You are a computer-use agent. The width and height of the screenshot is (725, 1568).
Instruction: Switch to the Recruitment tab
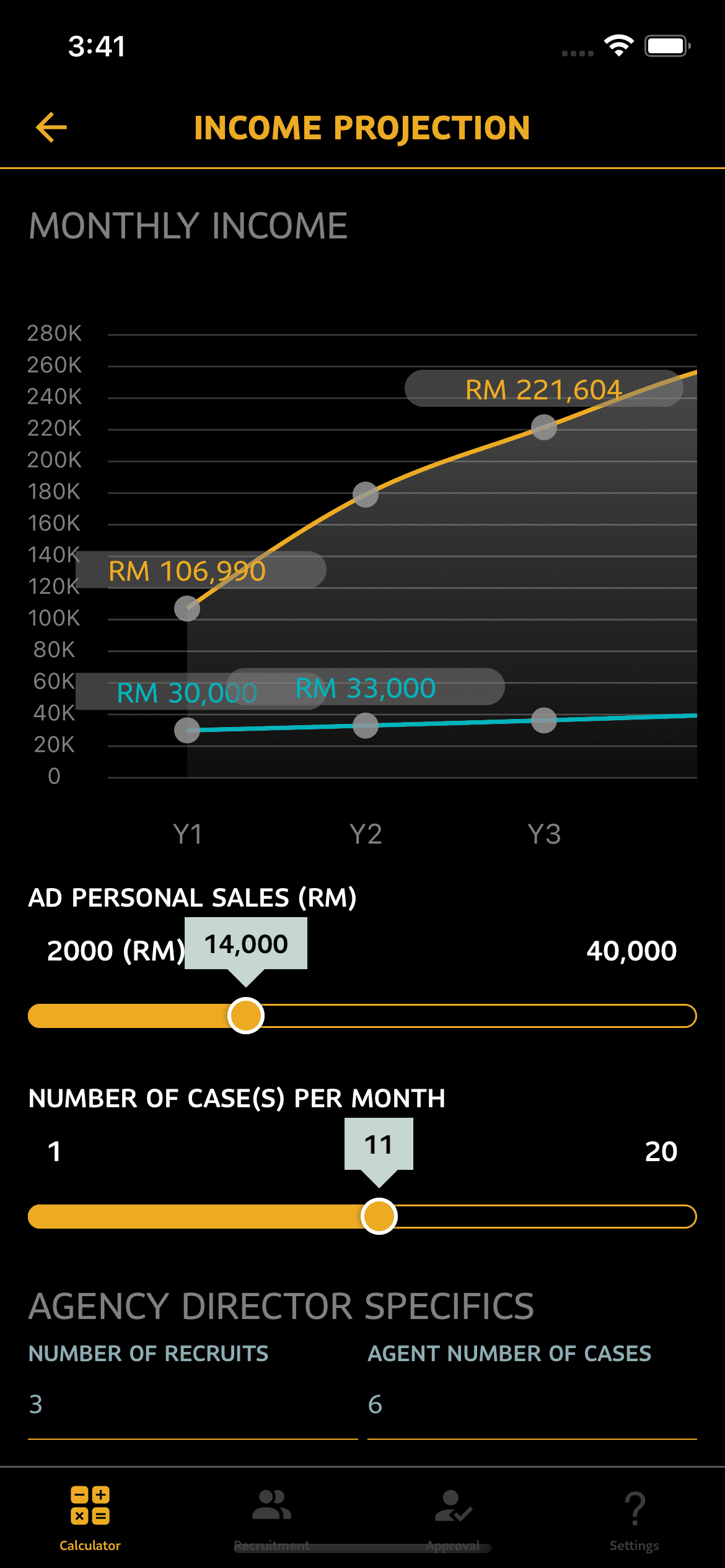click(271, 1517)
